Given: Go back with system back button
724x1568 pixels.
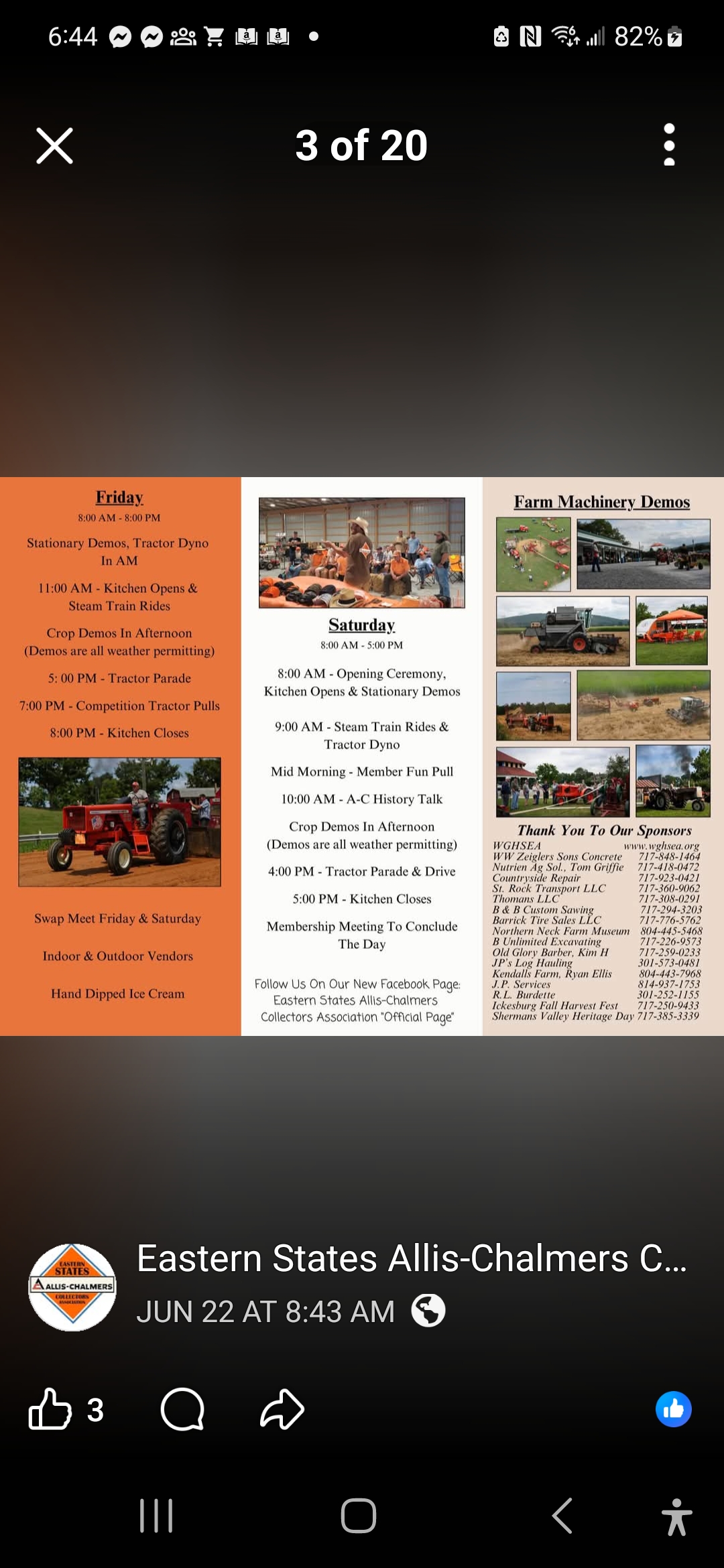Looking at the screenshot, I should (x=562, y=1516).
